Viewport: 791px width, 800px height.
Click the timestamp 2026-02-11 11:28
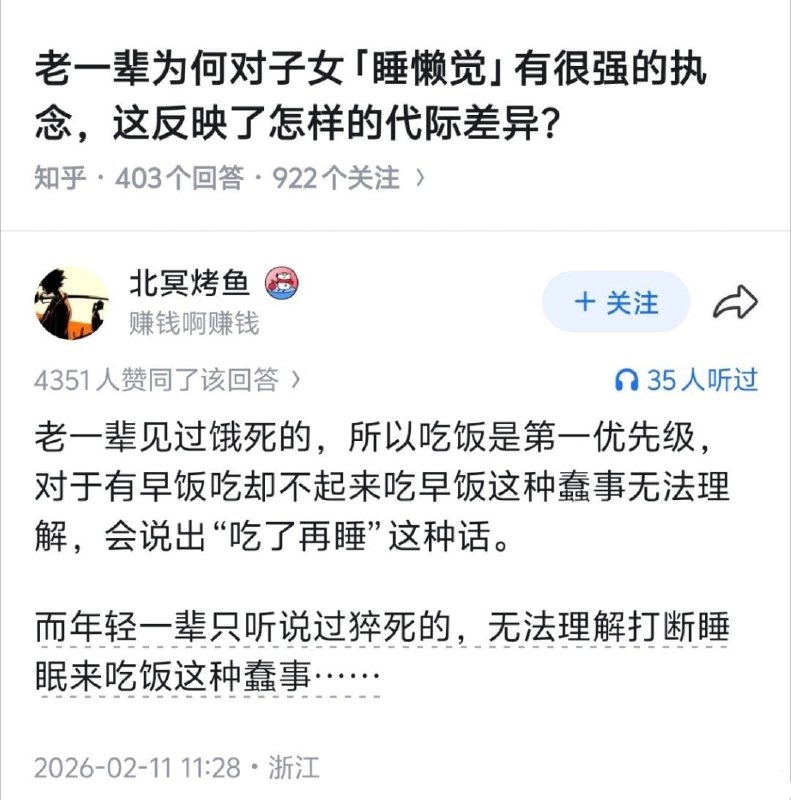[x=133, y=762]
